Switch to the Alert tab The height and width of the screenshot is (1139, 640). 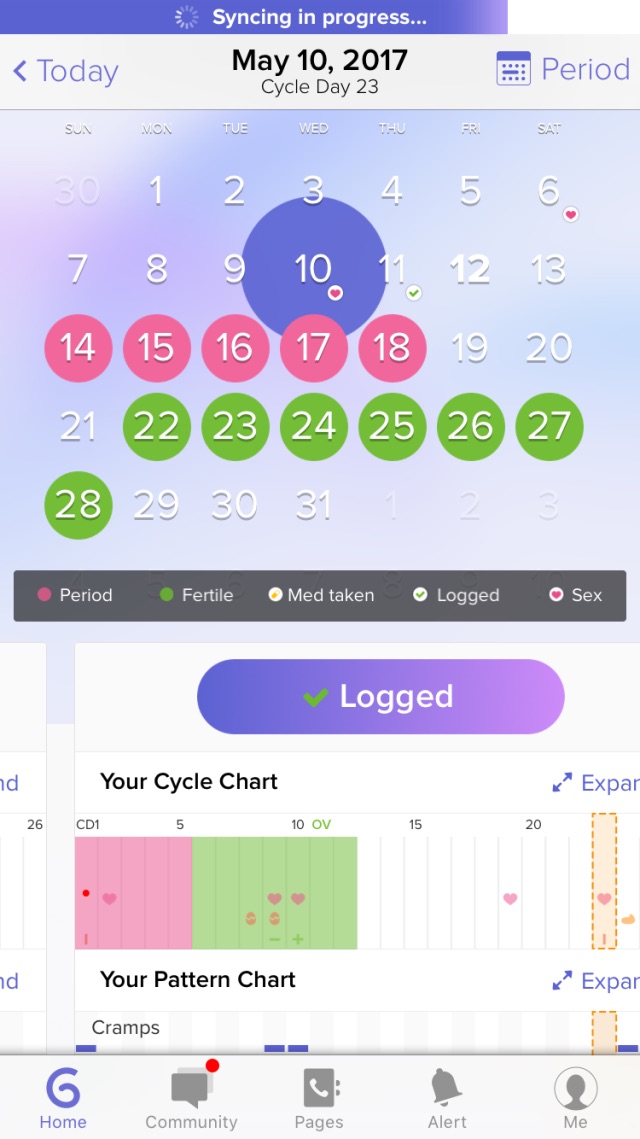[447, 1098]
